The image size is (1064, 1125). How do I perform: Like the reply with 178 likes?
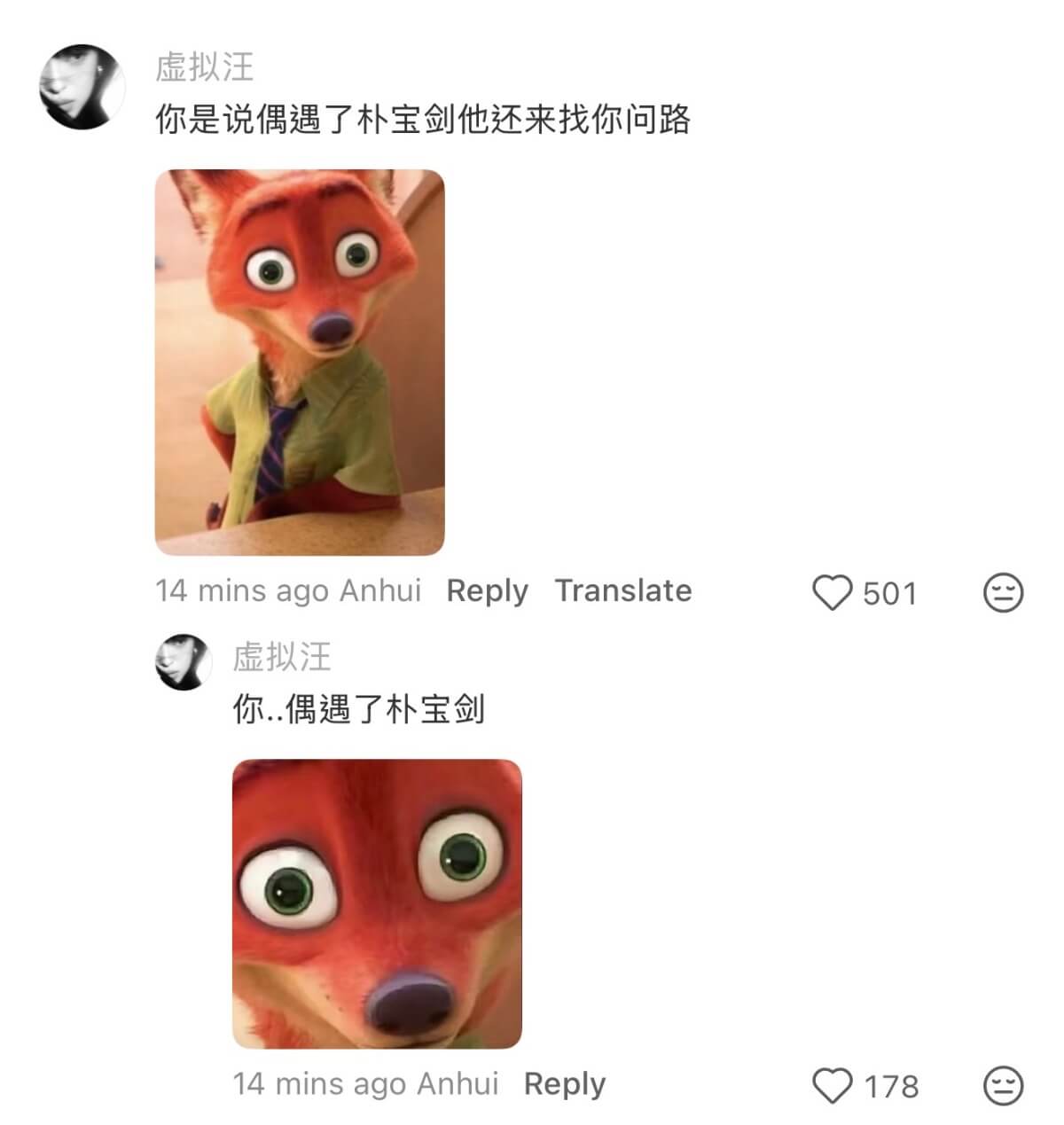click(832, 1085)
